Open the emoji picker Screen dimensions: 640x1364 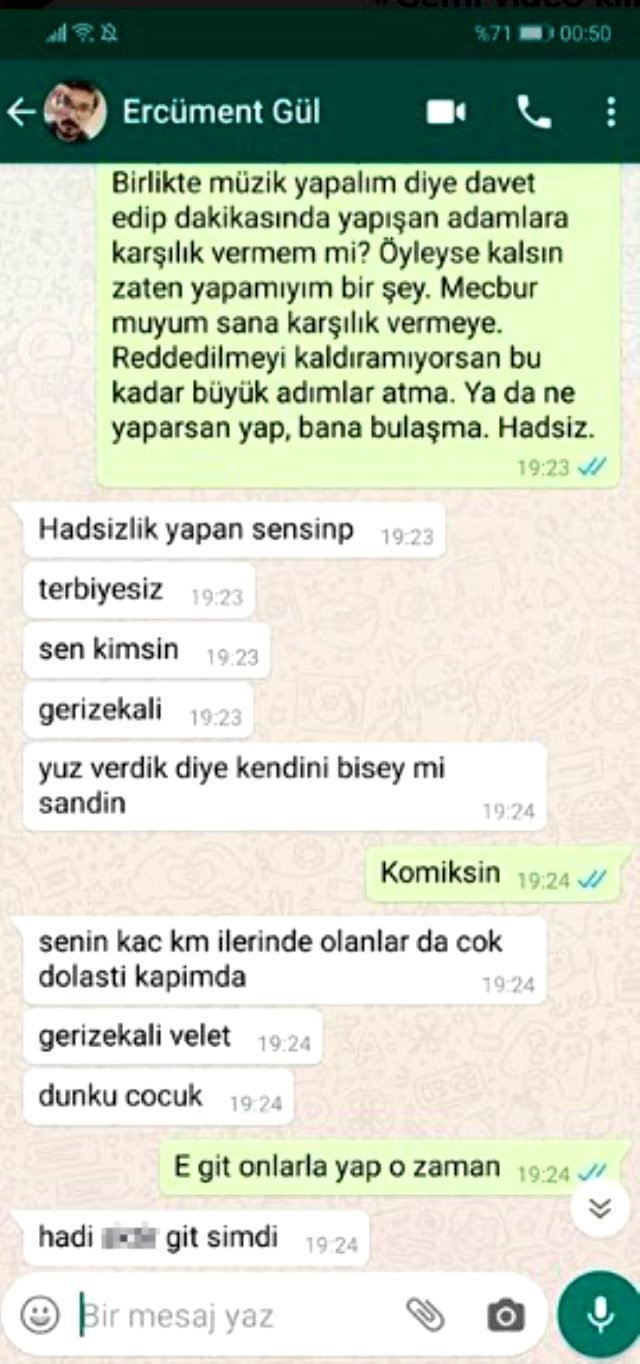click(40, 1314)
